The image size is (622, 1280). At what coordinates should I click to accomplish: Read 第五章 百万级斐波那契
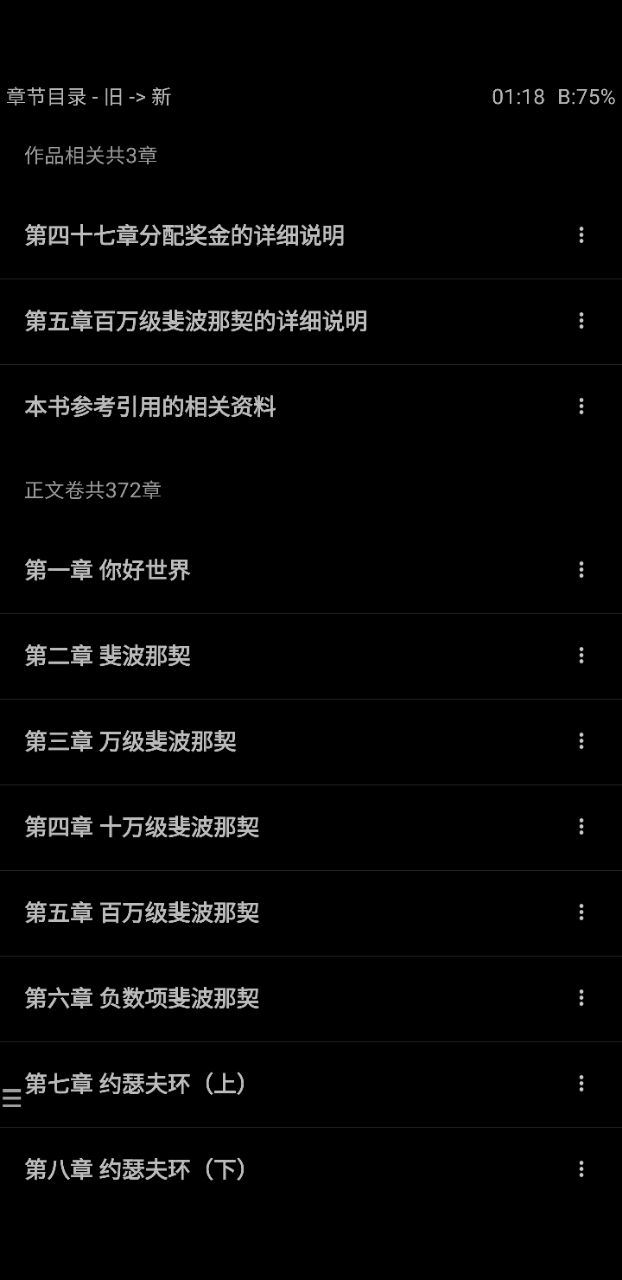[142, 913]
